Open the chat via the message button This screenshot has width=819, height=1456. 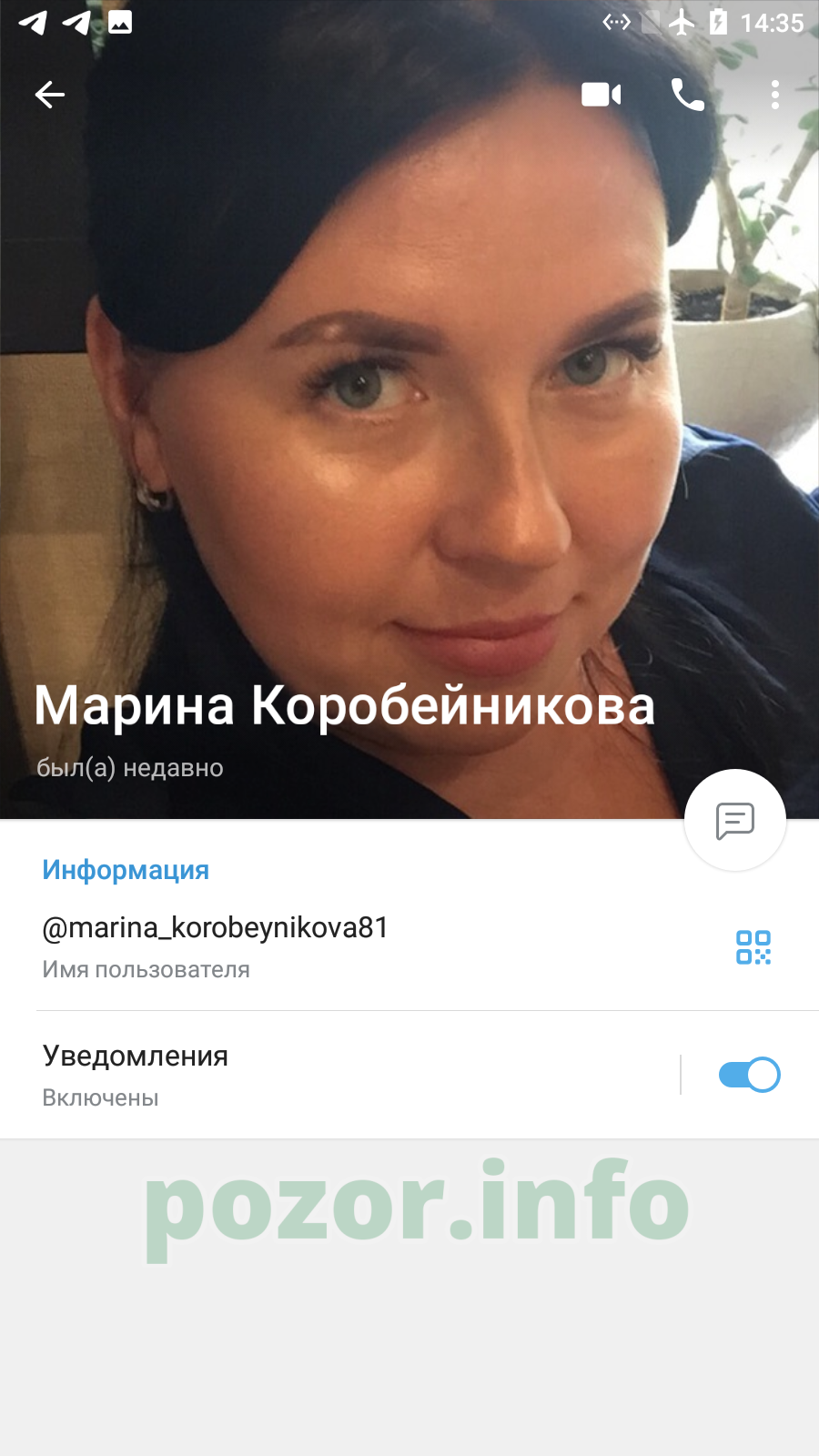click(734, 820)
